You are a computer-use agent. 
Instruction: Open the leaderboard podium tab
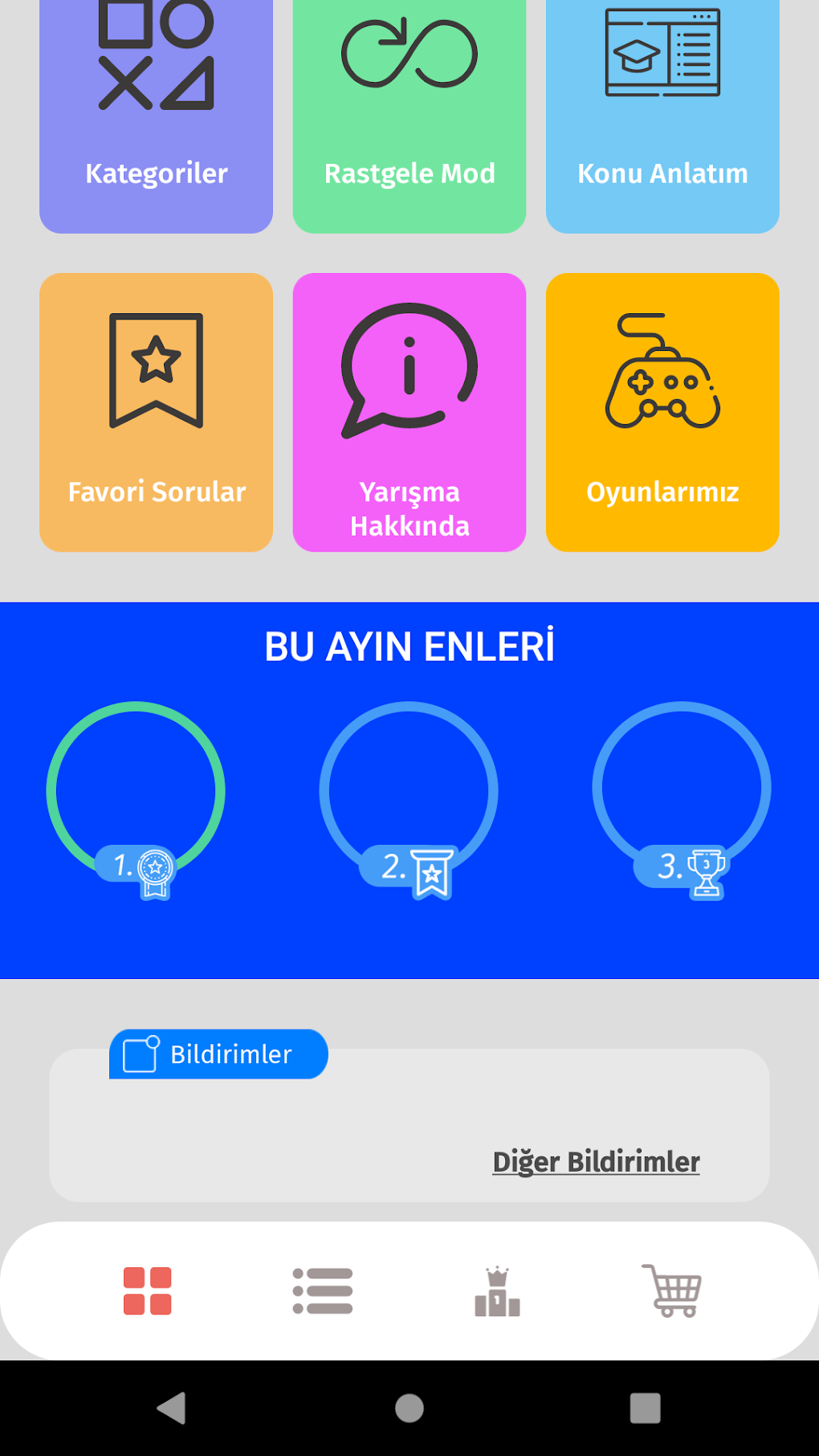tap(497, 1291)
